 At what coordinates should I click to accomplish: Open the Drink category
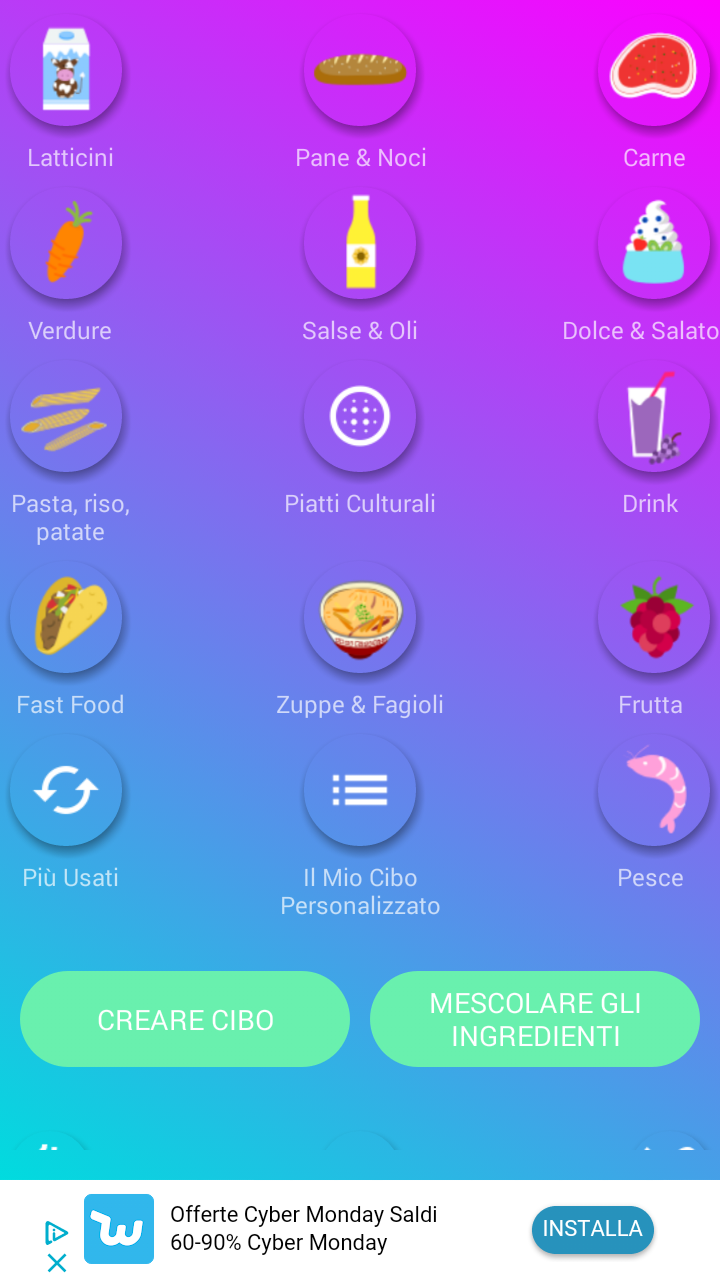pos(653,416)
